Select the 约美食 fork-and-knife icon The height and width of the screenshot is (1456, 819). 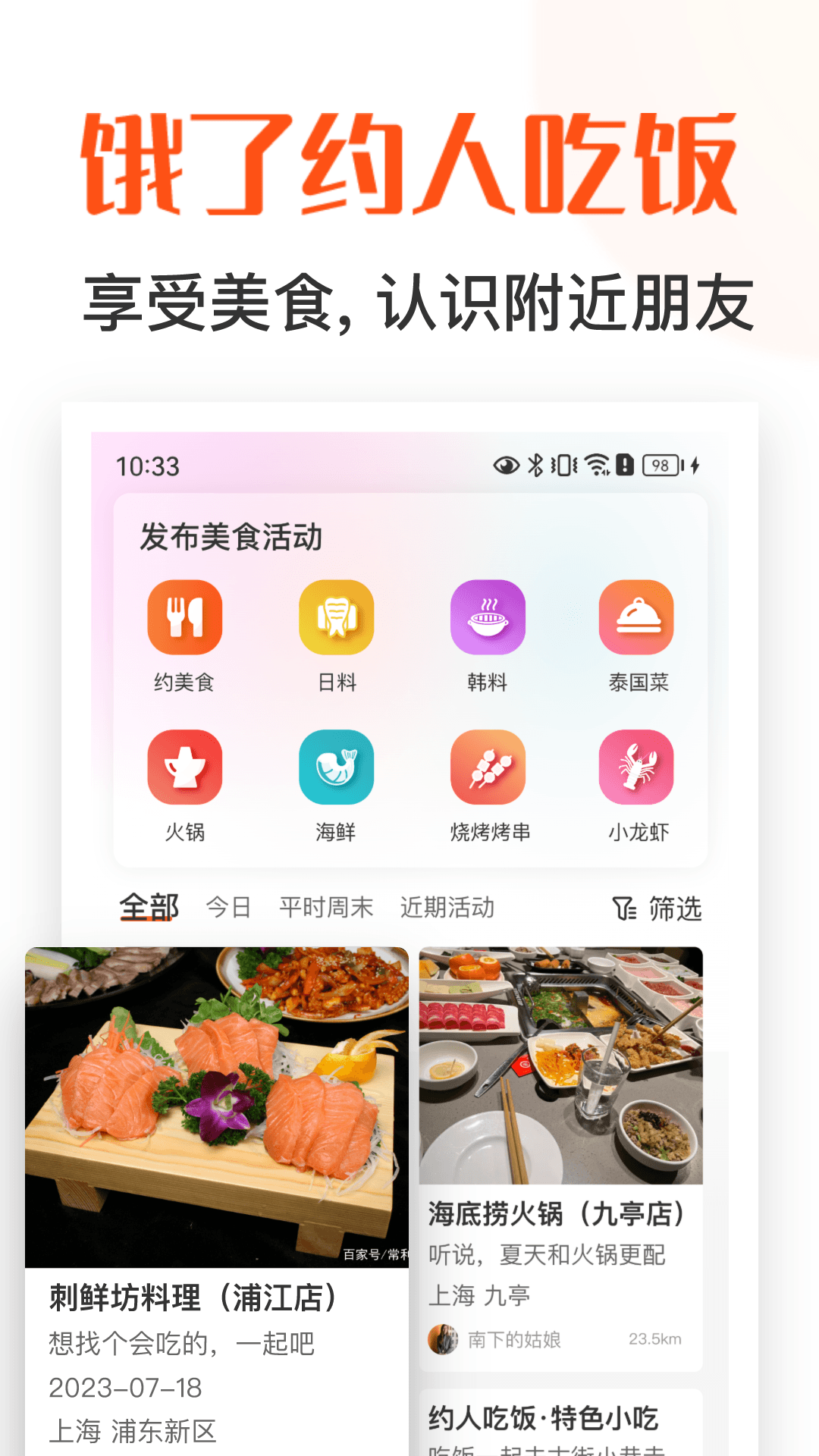pos(185,617)
